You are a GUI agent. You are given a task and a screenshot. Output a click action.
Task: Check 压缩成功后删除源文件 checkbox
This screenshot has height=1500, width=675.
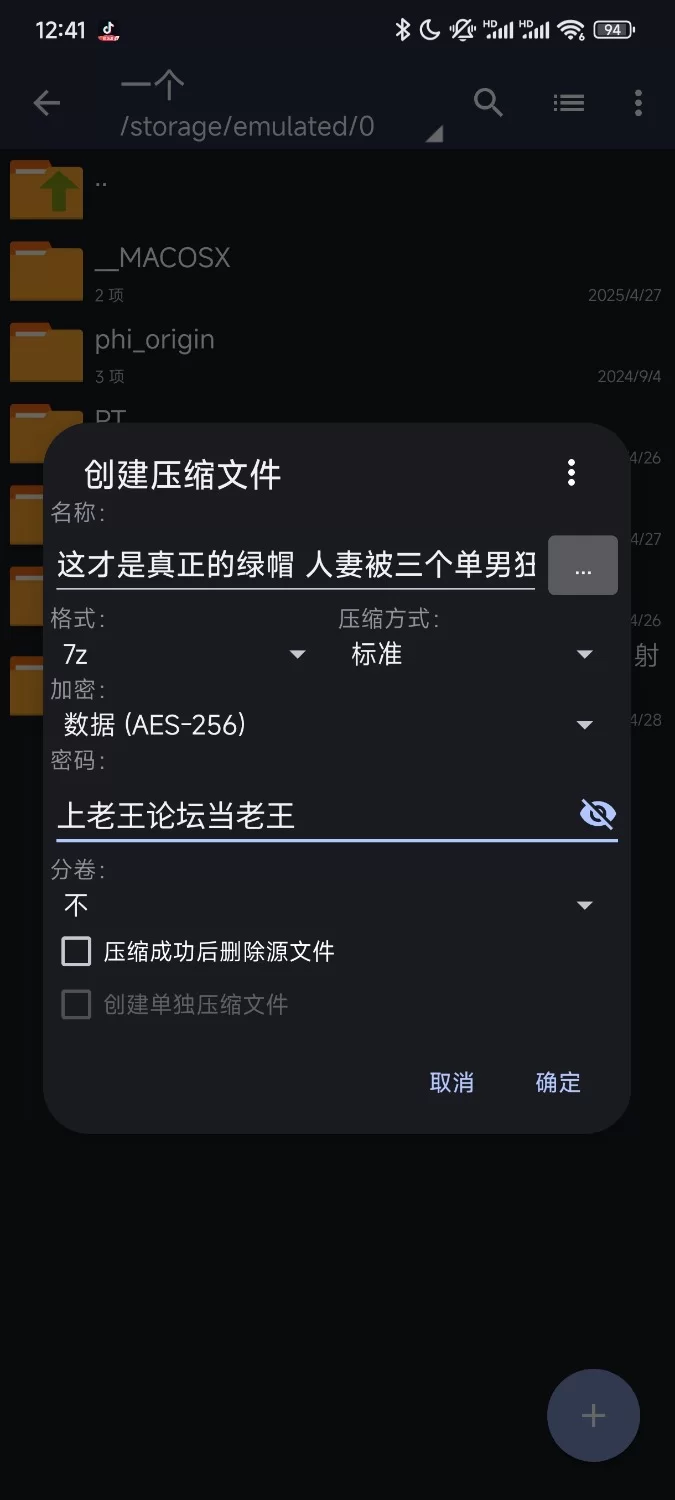click(77, 951)
